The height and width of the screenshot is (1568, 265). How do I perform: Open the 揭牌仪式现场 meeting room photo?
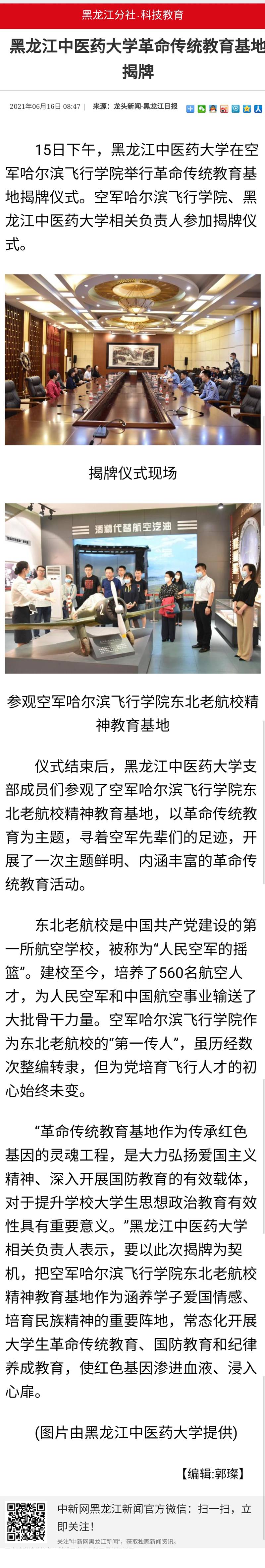pos(132,359)
